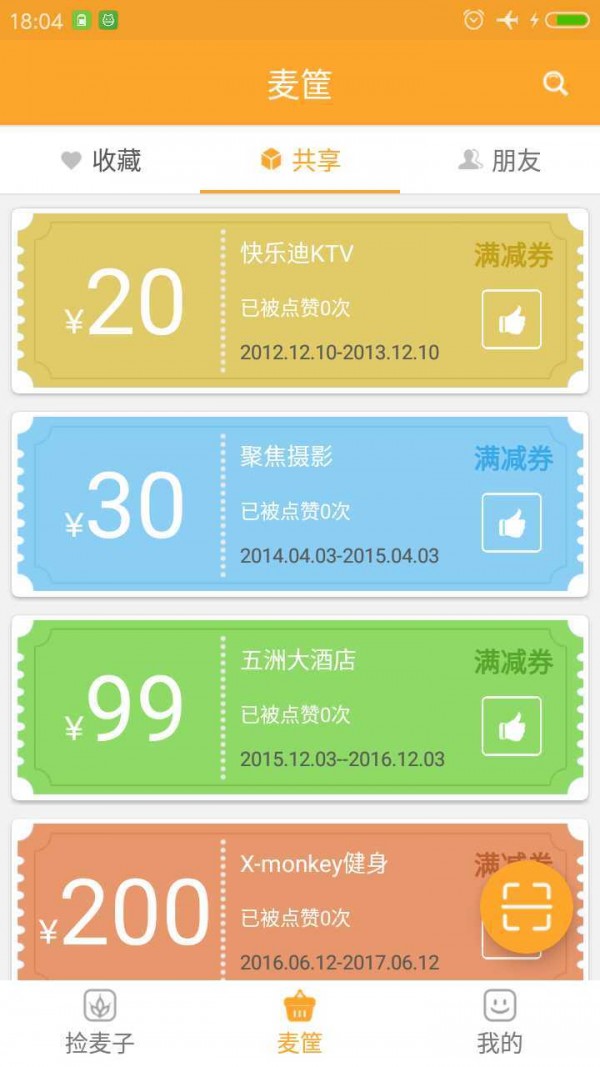Screen dimensions: 600x1067
Task: Switch to the 朋友 tab
Action: tap(499, 160)
